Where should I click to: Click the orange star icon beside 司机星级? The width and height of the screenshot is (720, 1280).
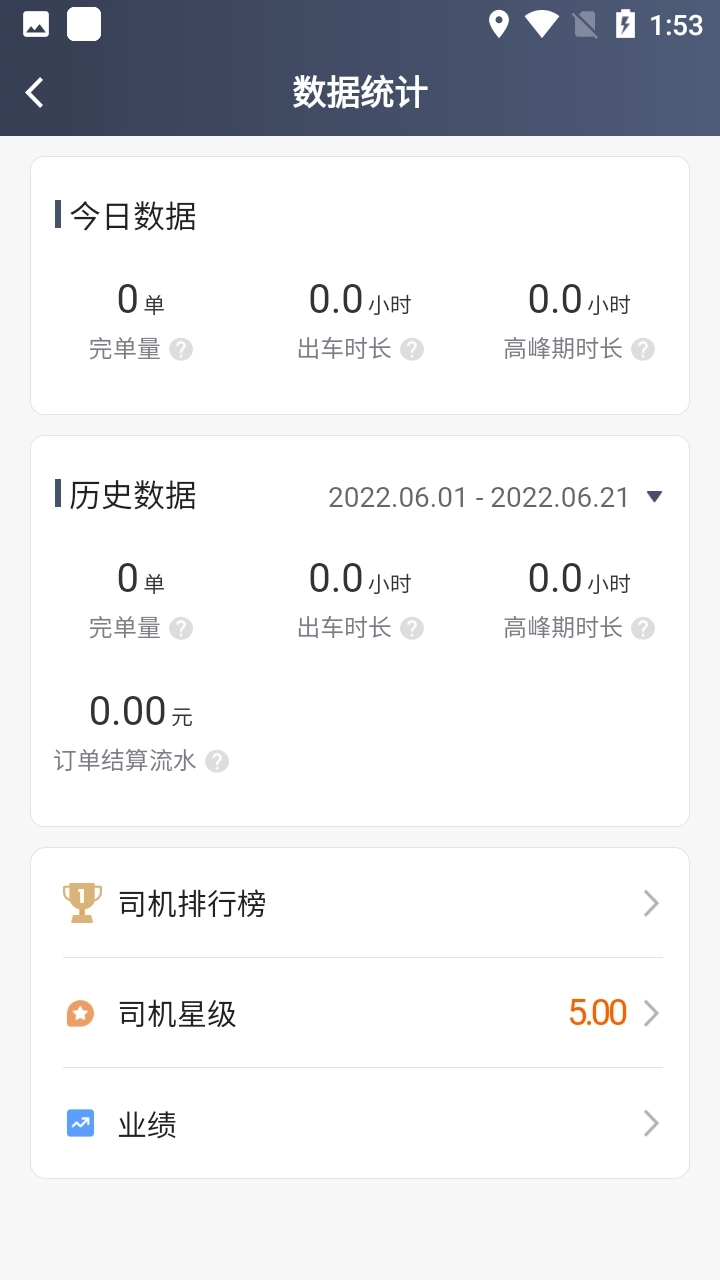[80, 1013]
